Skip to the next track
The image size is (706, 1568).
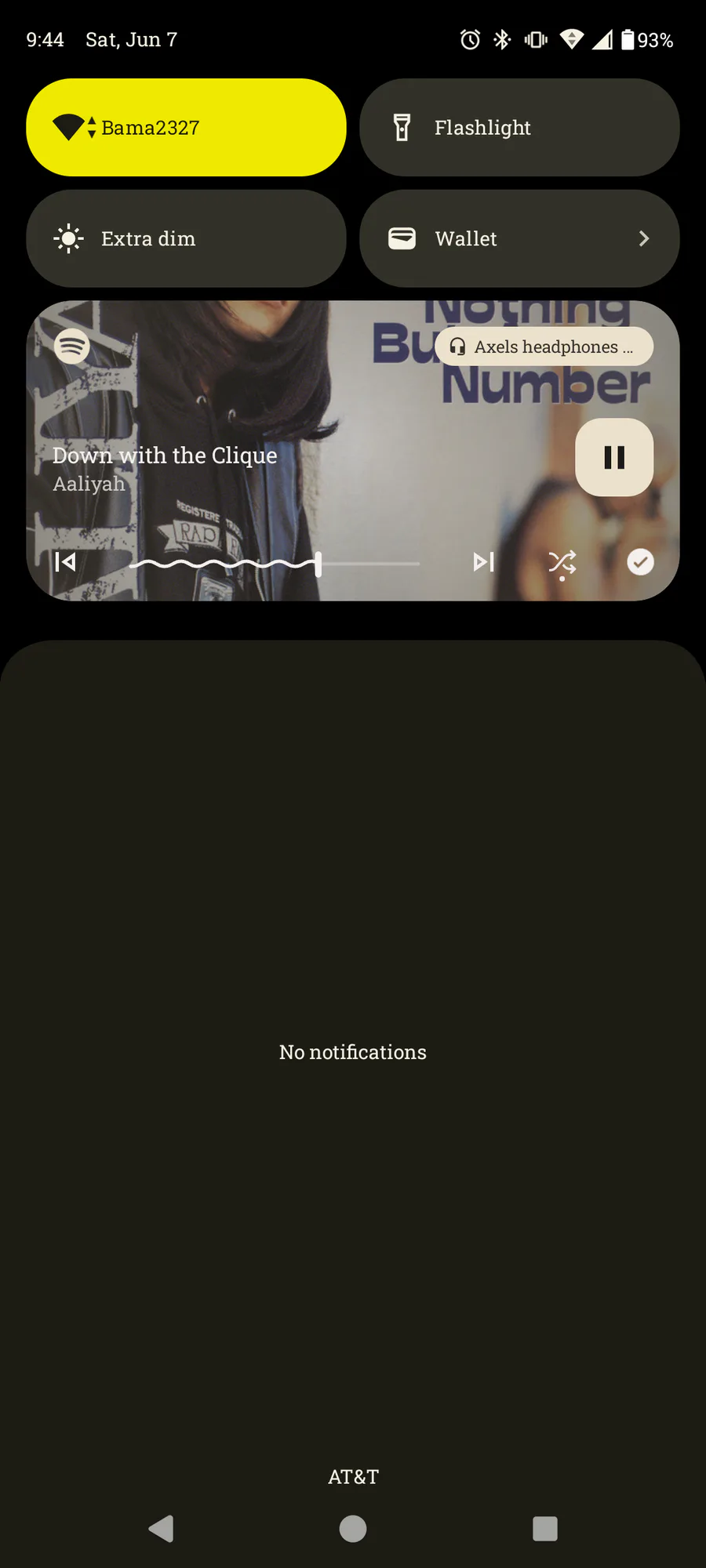(483, 562)
